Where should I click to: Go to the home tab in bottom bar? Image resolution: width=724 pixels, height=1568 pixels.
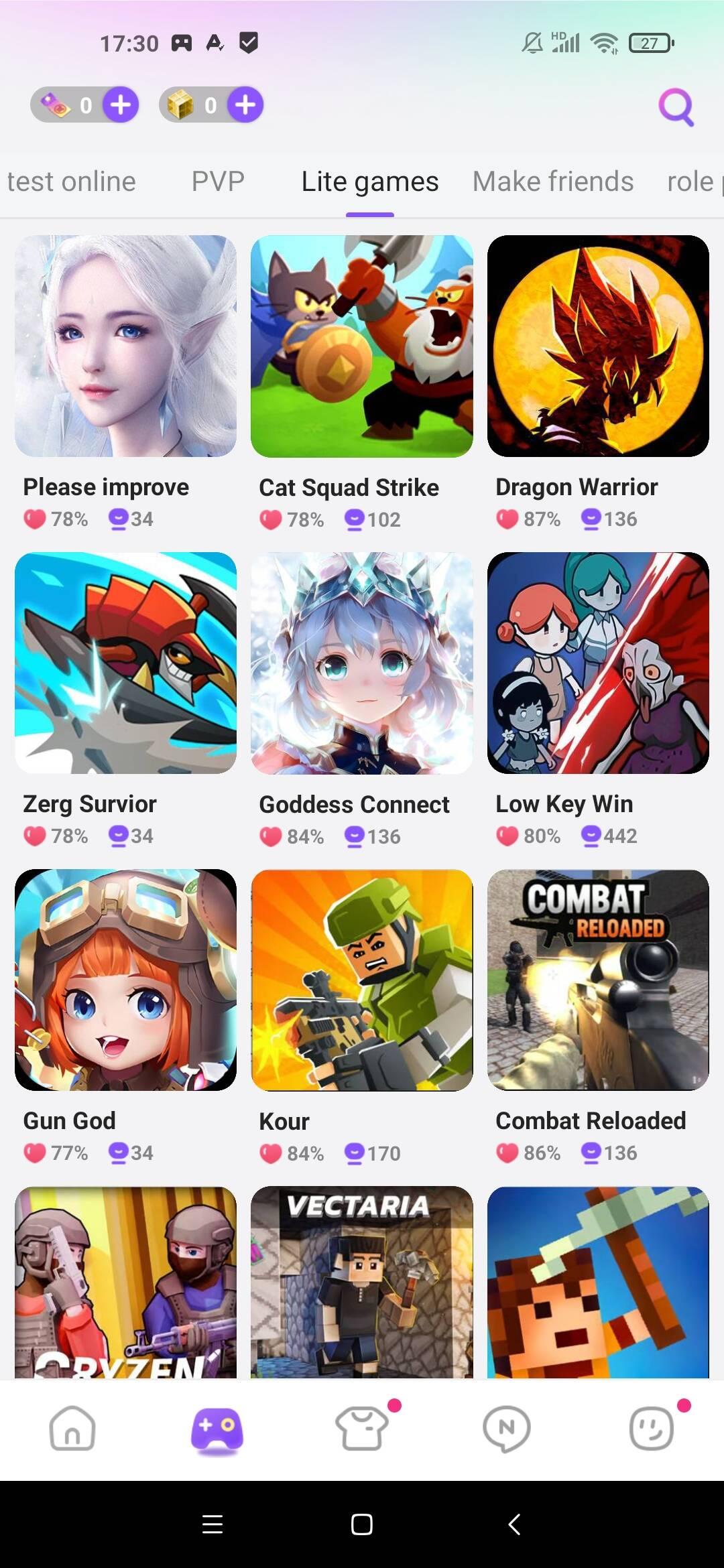point(72,1429)
